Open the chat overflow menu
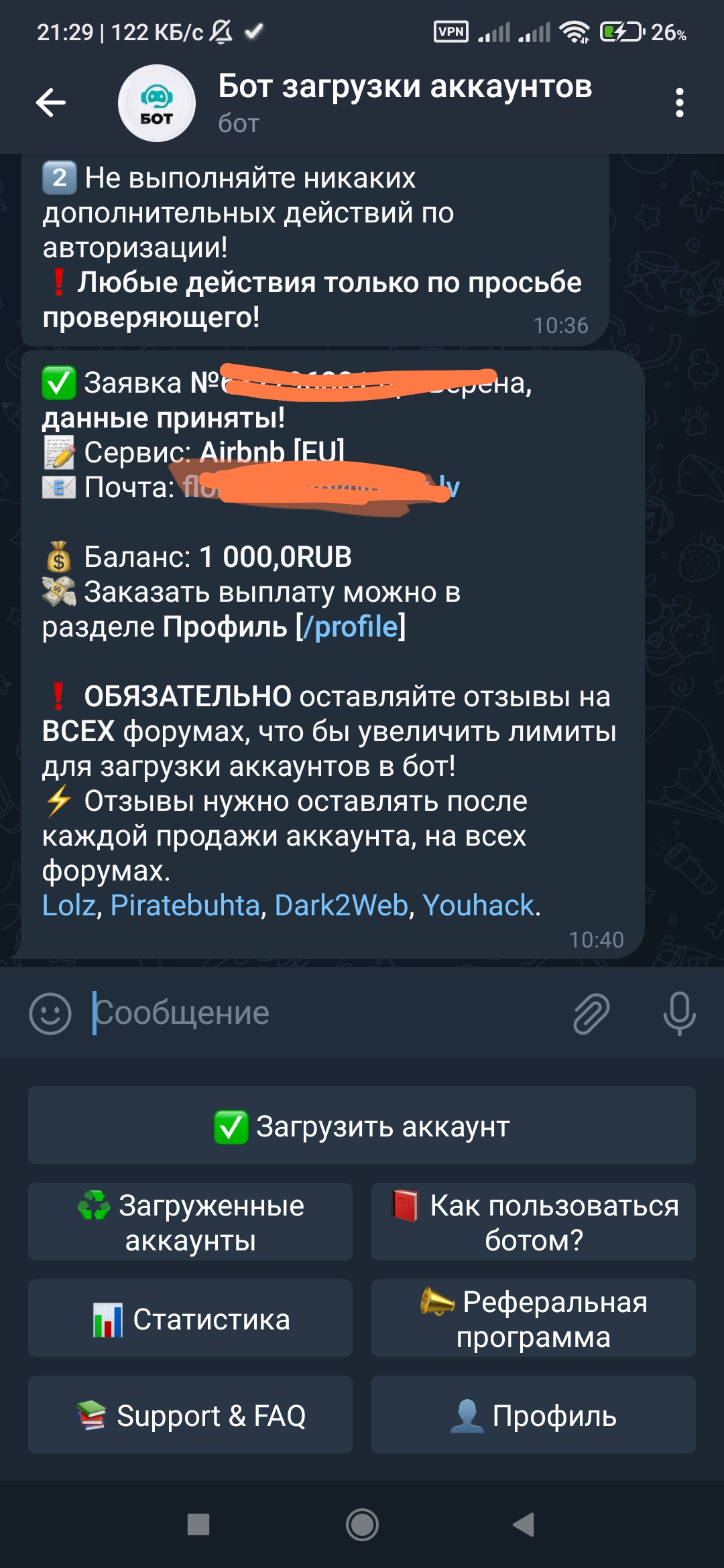This screenshot has width=724, height=1568. [x=679, y=103]
